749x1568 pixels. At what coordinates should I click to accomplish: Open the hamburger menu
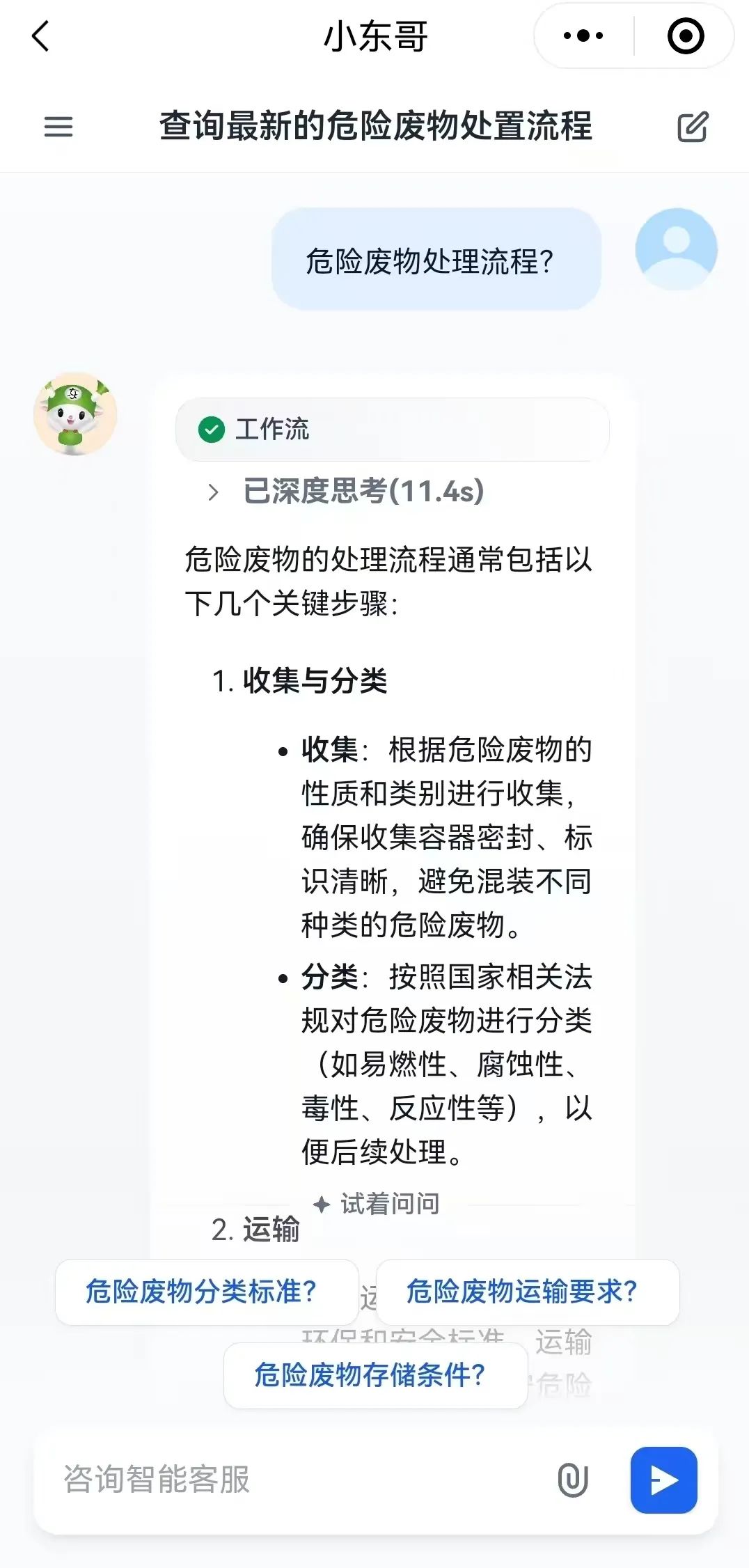58,127
